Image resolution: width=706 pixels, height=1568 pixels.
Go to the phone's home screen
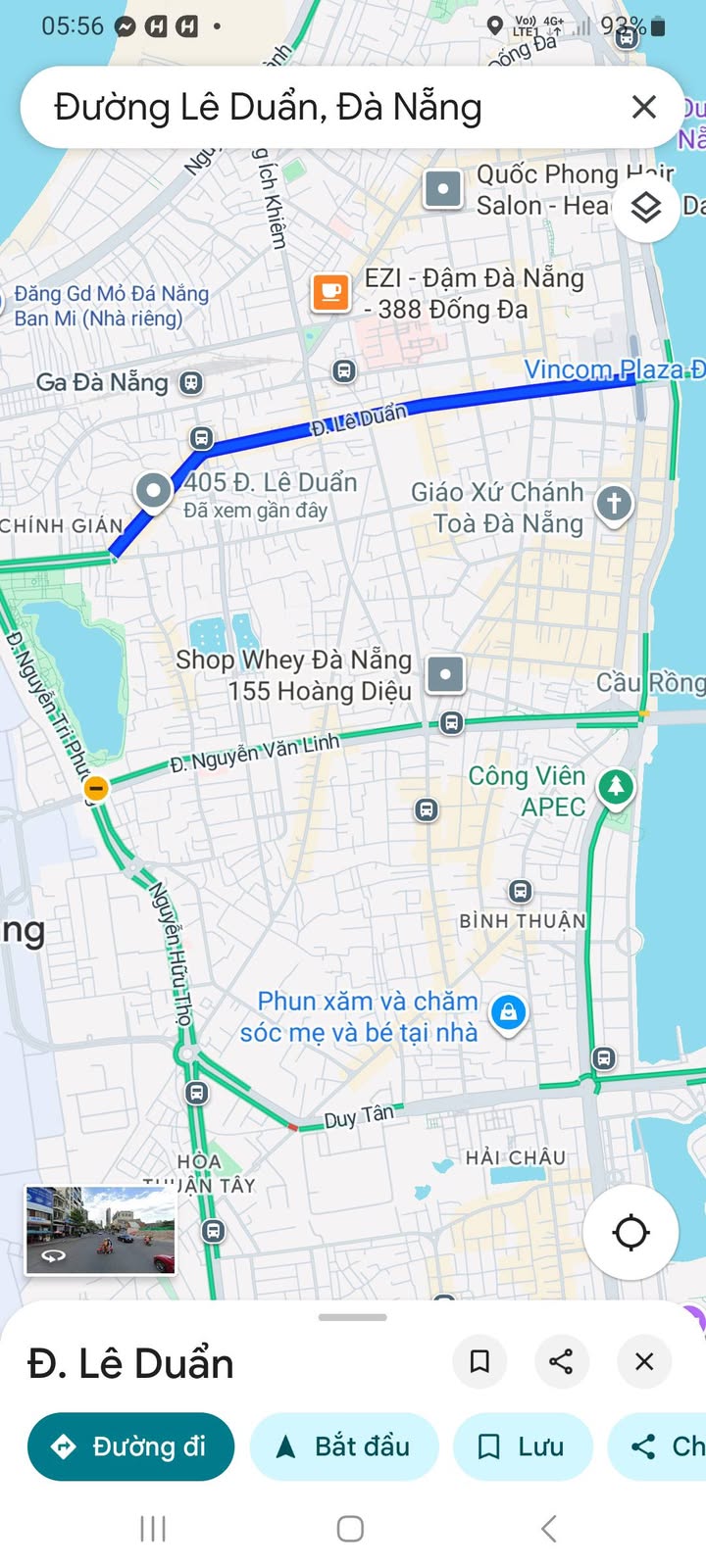click(x=350, y=1528)
